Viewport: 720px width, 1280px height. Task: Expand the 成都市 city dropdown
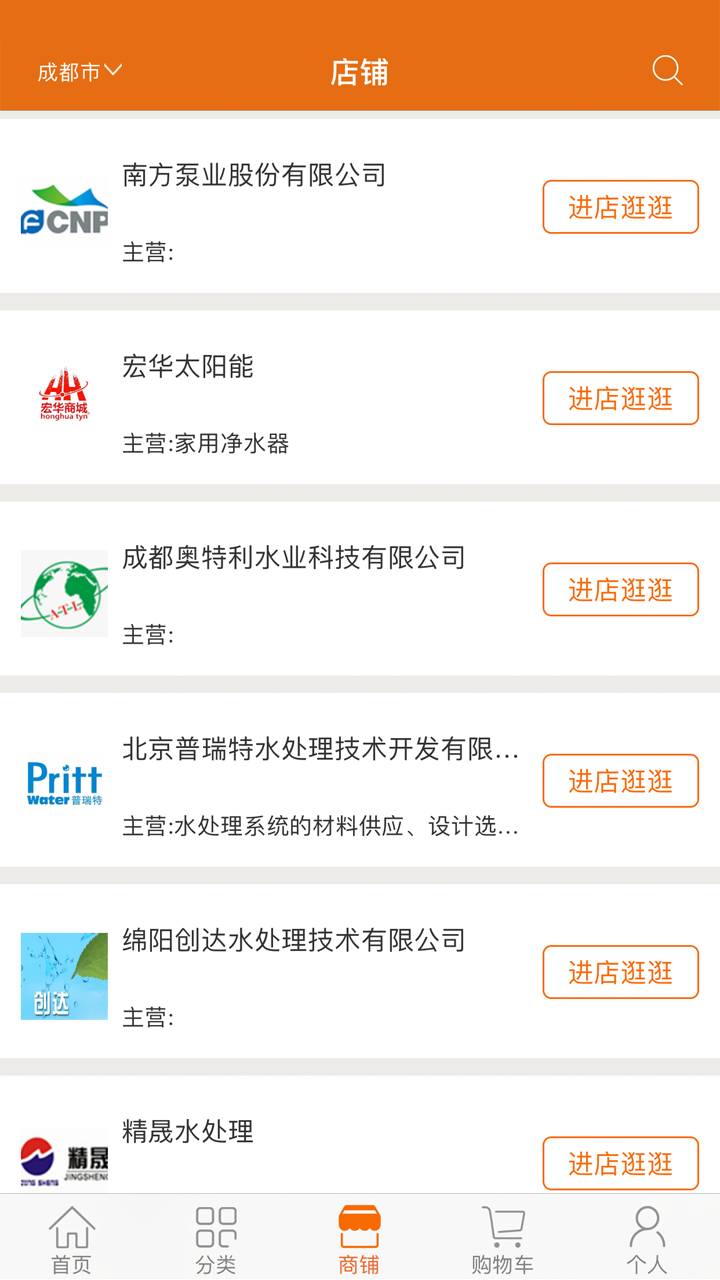(x=80, y=72)
